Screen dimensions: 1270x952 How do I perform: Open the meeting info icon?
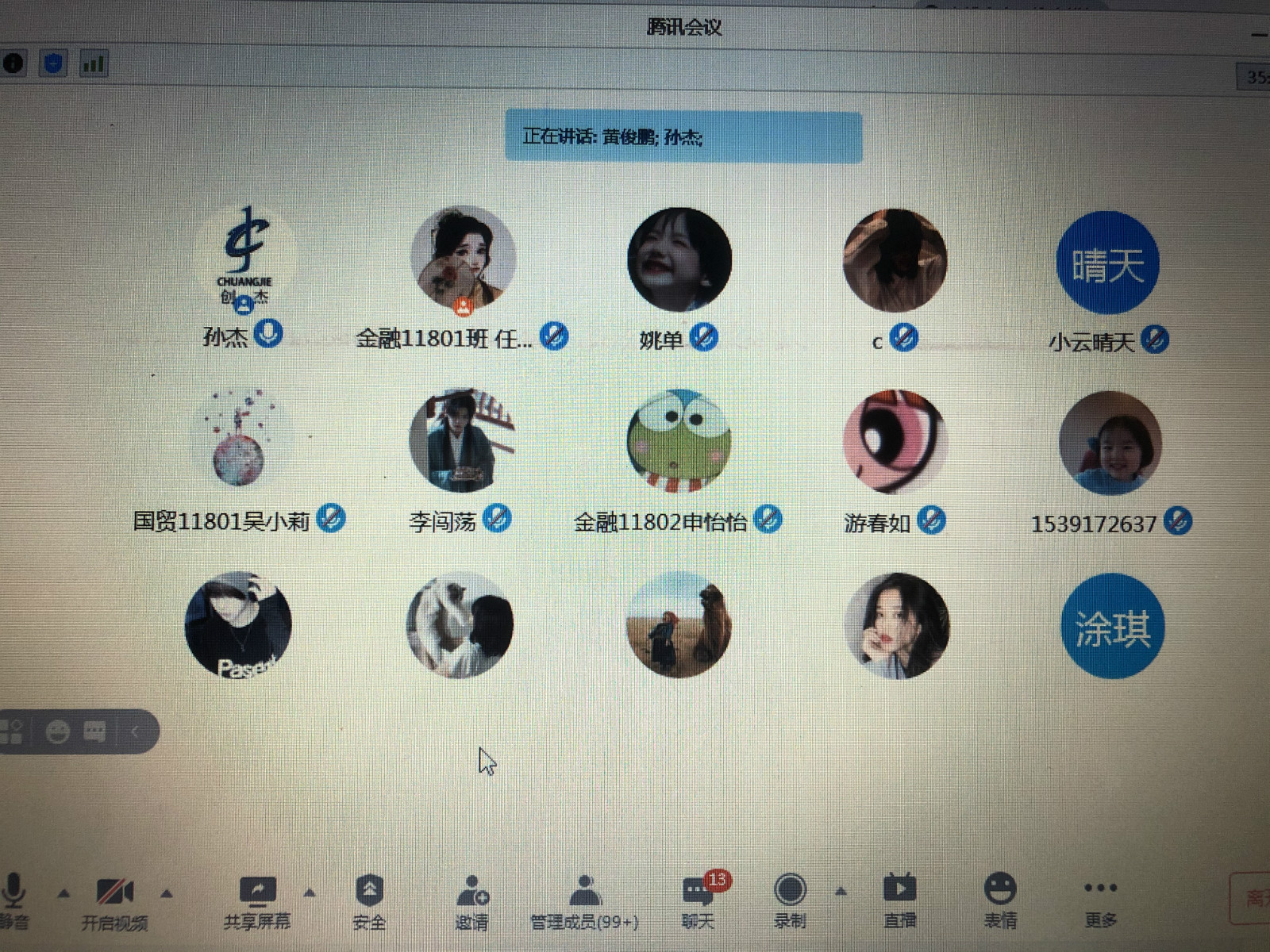coord(13,63)
